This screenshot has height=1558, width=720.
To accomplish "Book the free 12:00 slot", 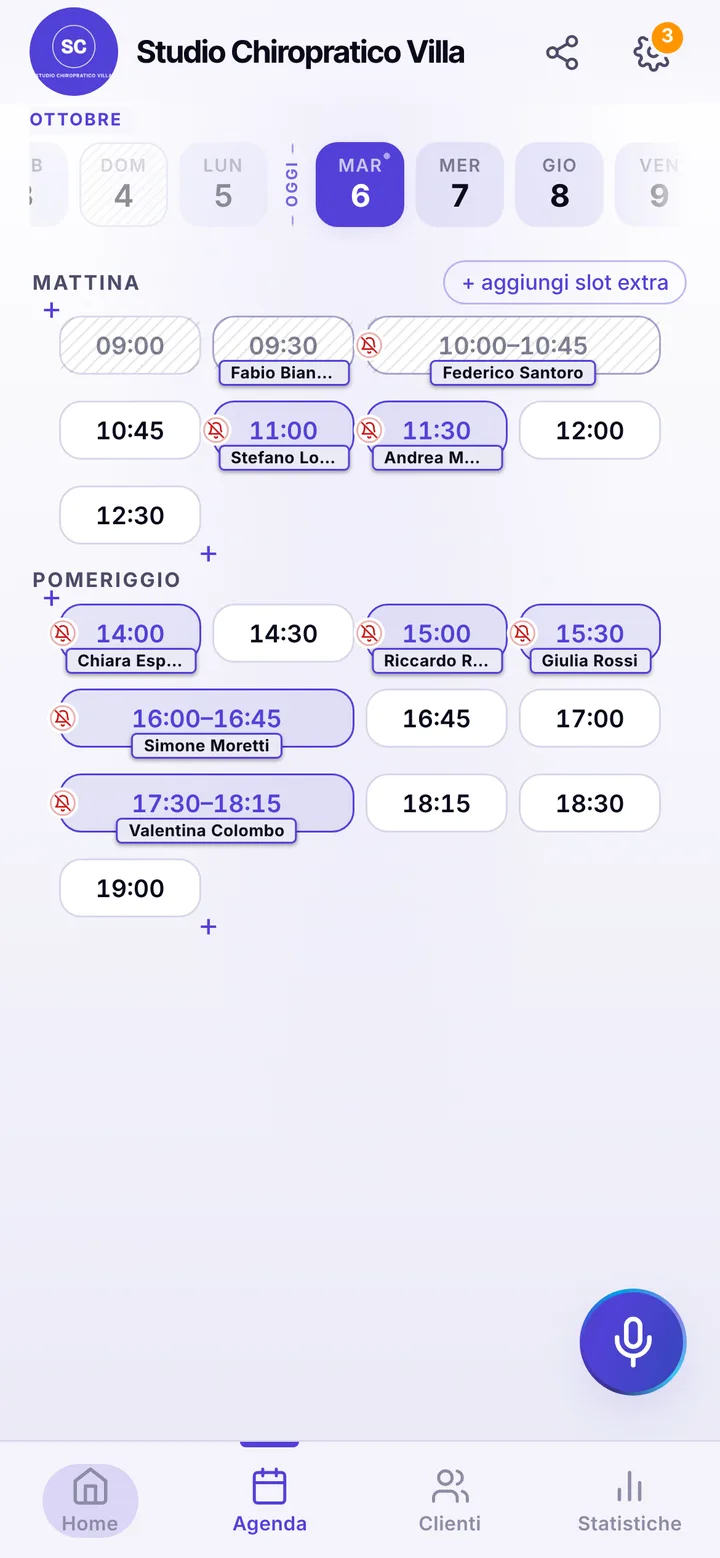I will 590,430.
